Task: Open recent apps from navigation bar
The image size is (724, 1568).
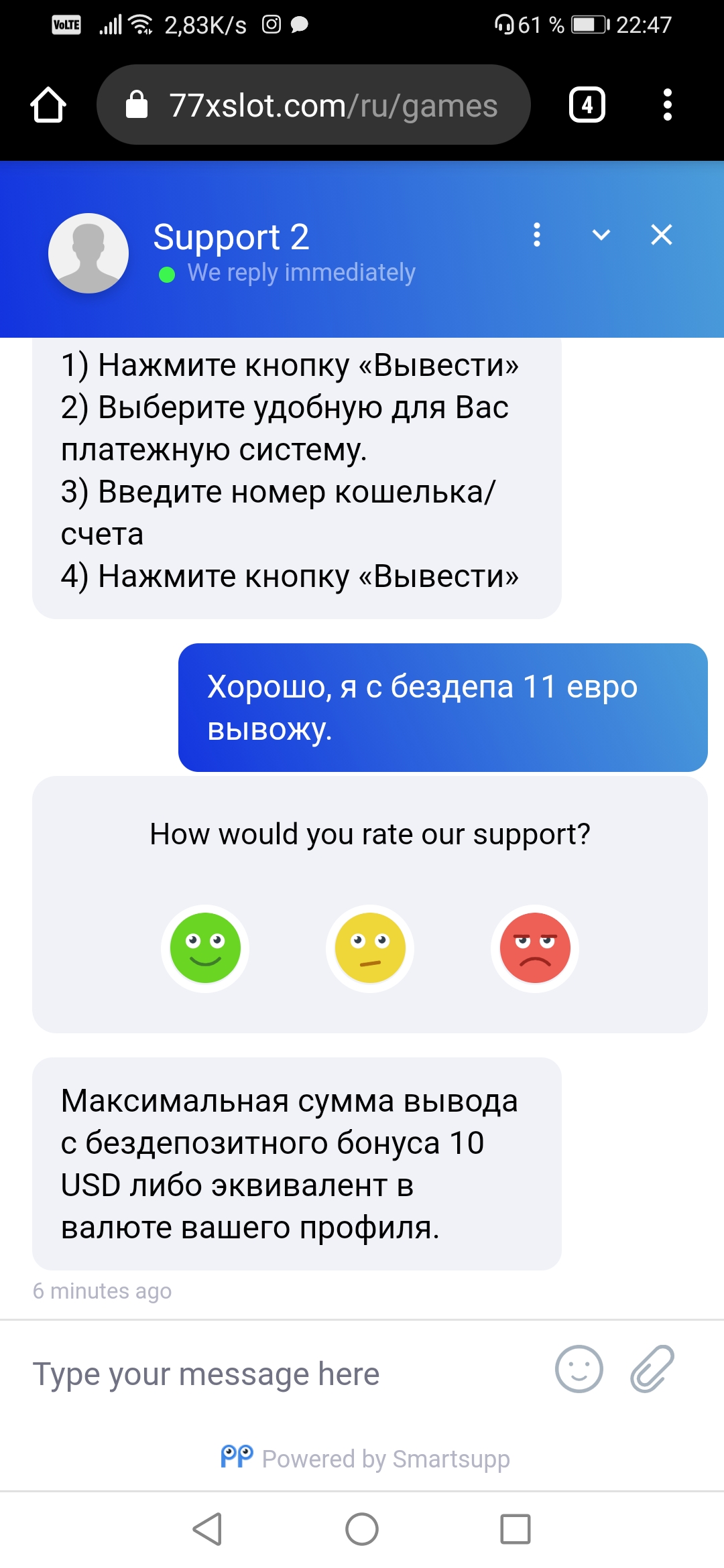Action: coord(516,1529)
